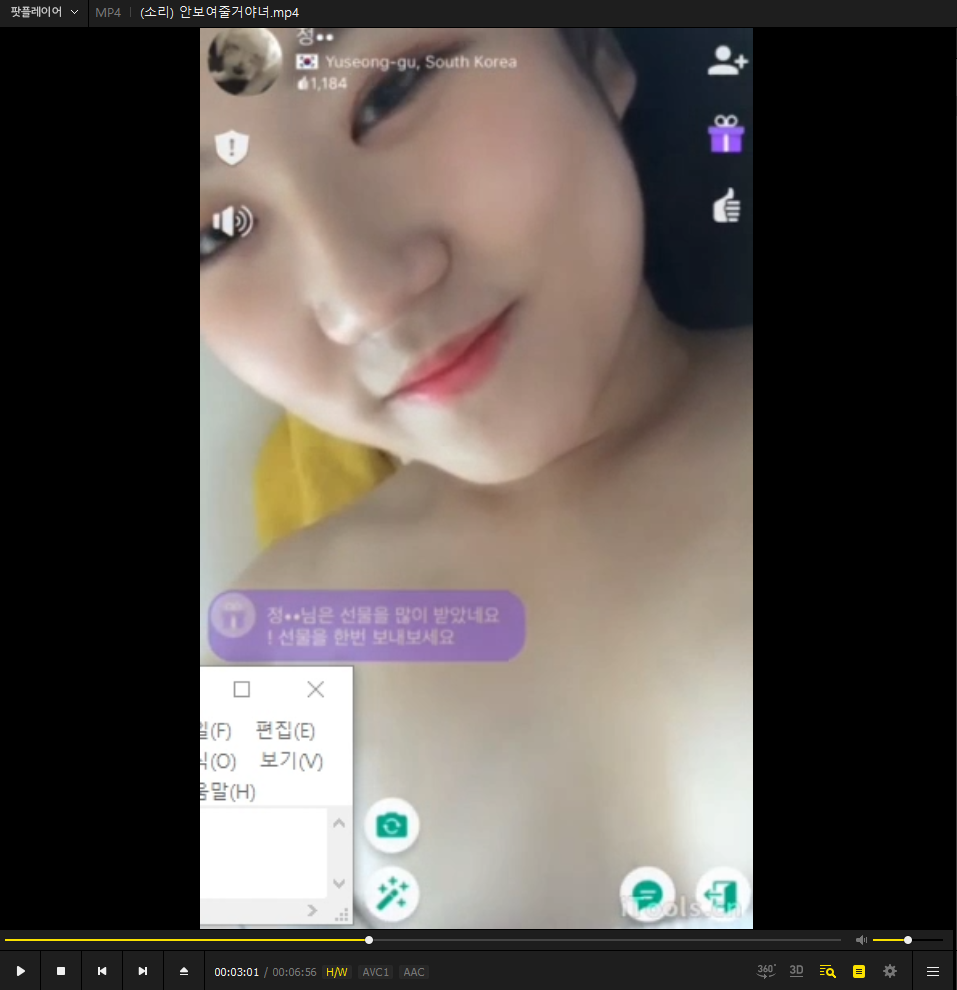Open a file with the eject button

click(184, 971)
